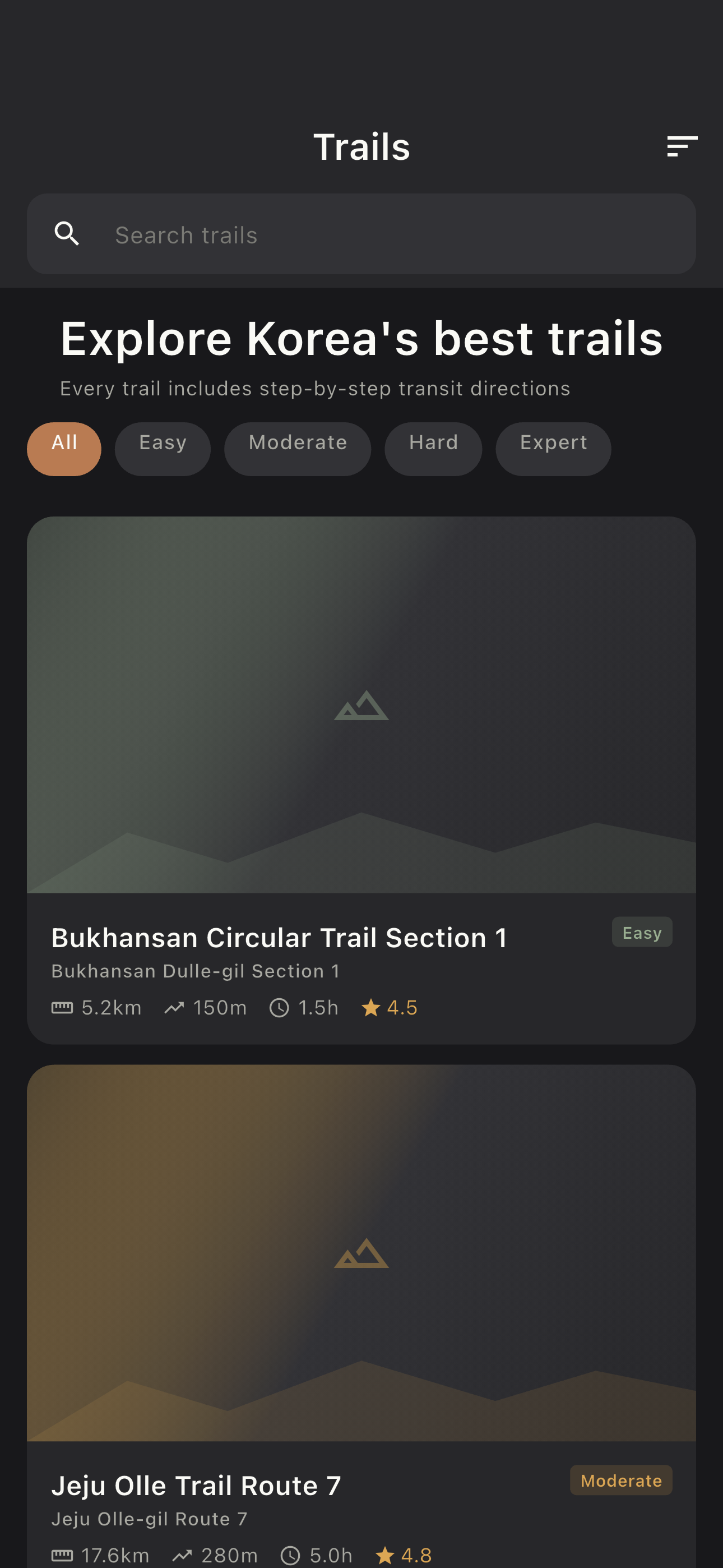Toggle the Easy difficulty filter
This screenshot has height=1568, width=723.
click(163, 449)
